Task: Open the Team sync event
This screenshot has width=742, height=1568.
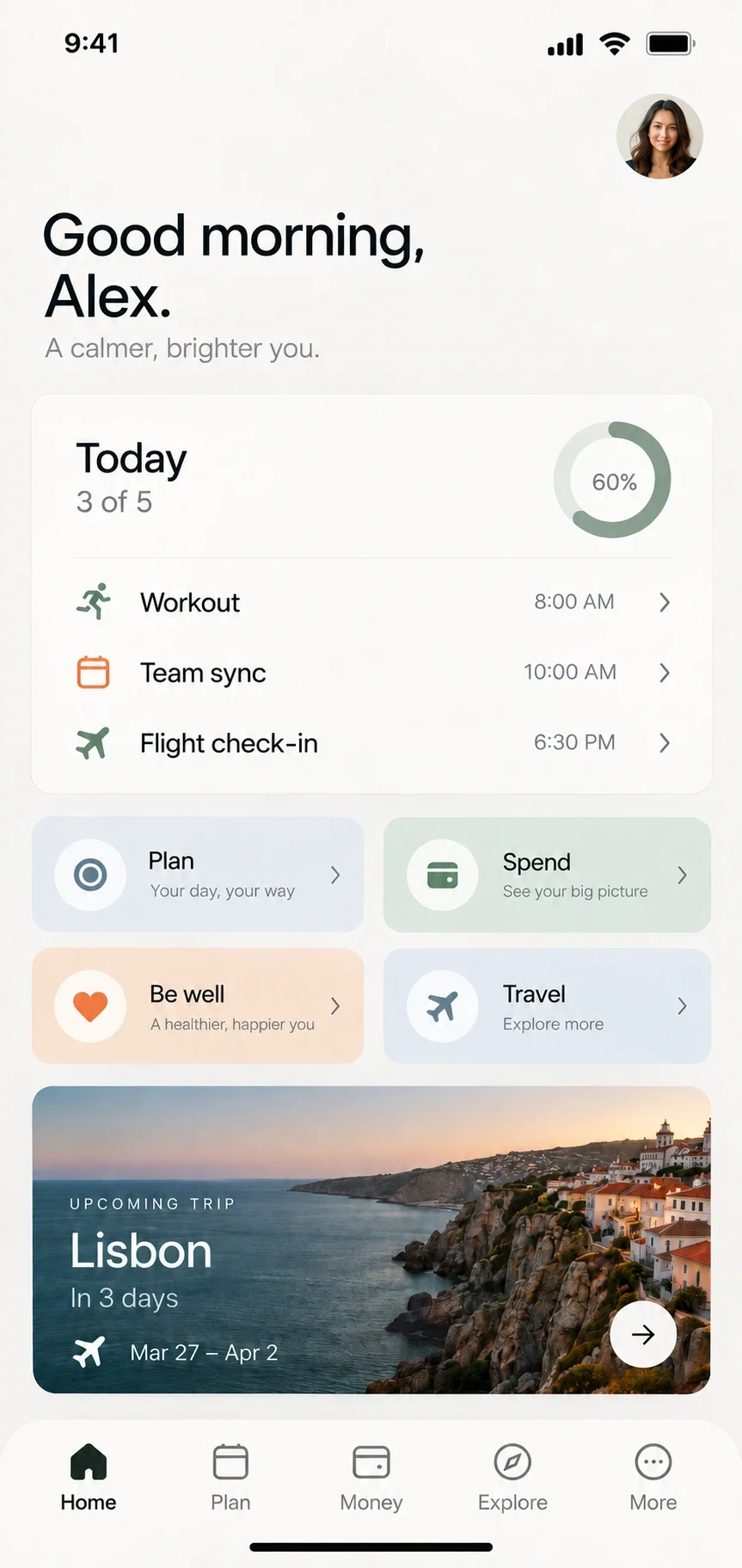Action: click(372, 673)
